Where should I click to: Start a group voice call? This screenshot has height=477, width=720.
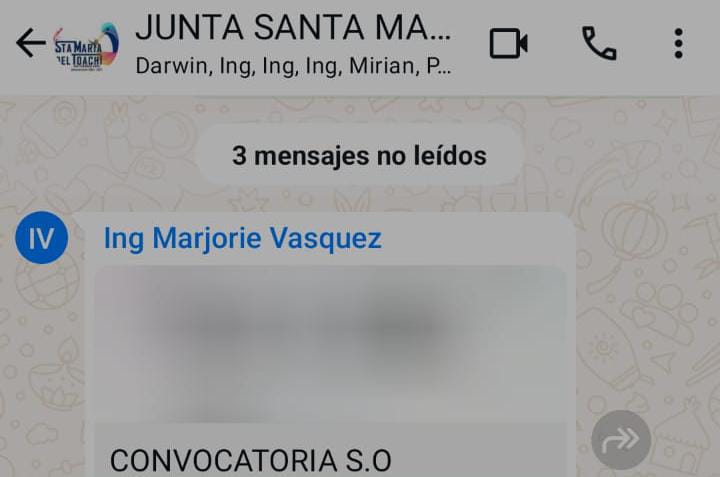(599, 44)
